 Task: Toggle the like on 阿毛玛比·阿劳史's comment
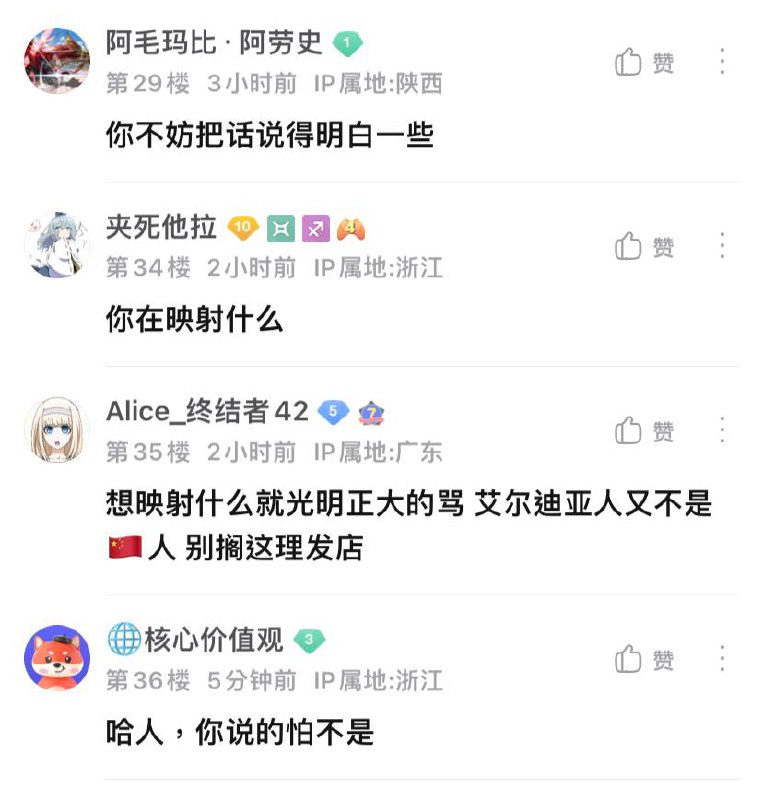point(644,62)
